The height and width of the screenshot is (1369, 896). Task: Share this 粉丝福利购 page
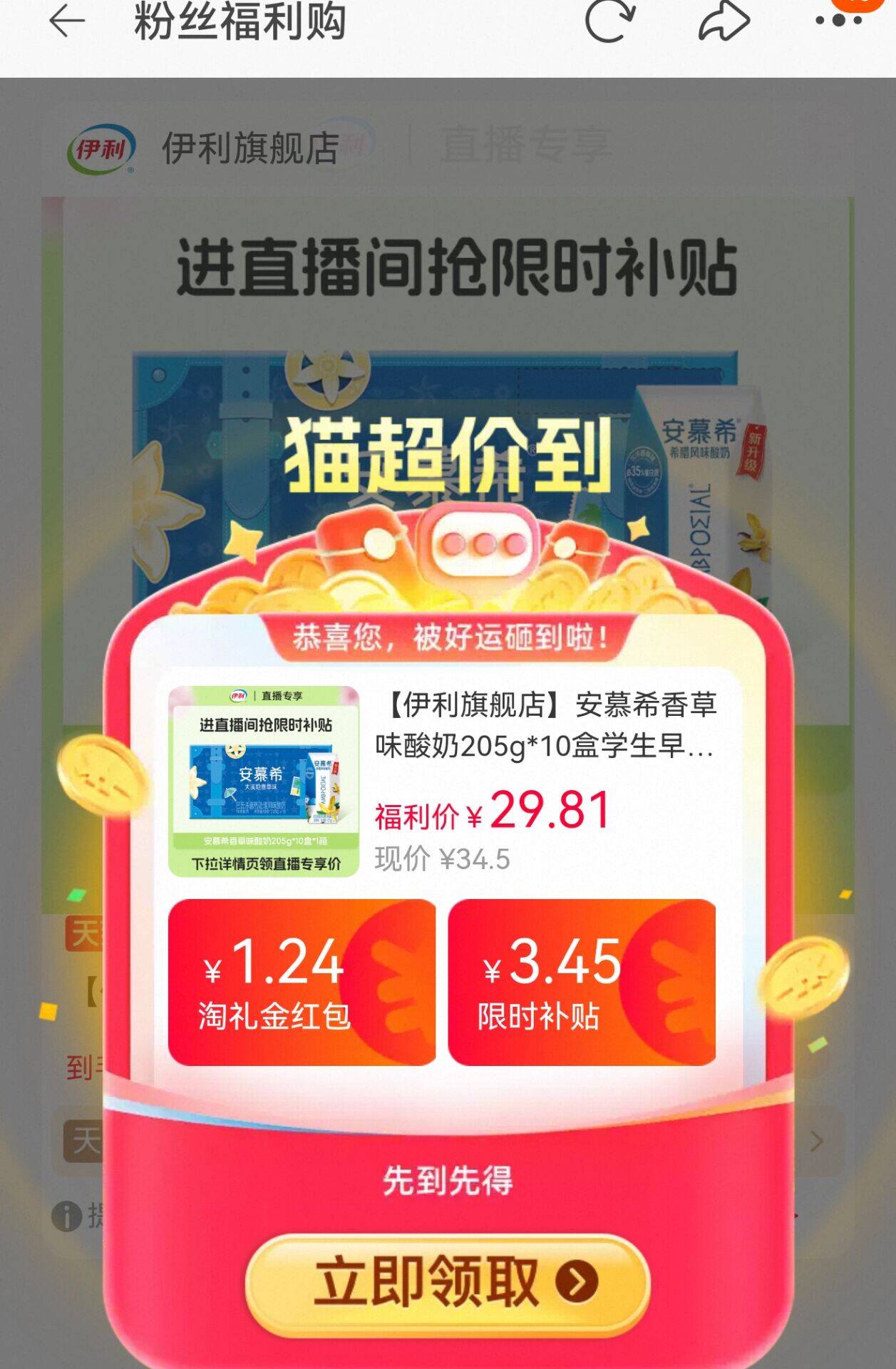pos(724,21)
